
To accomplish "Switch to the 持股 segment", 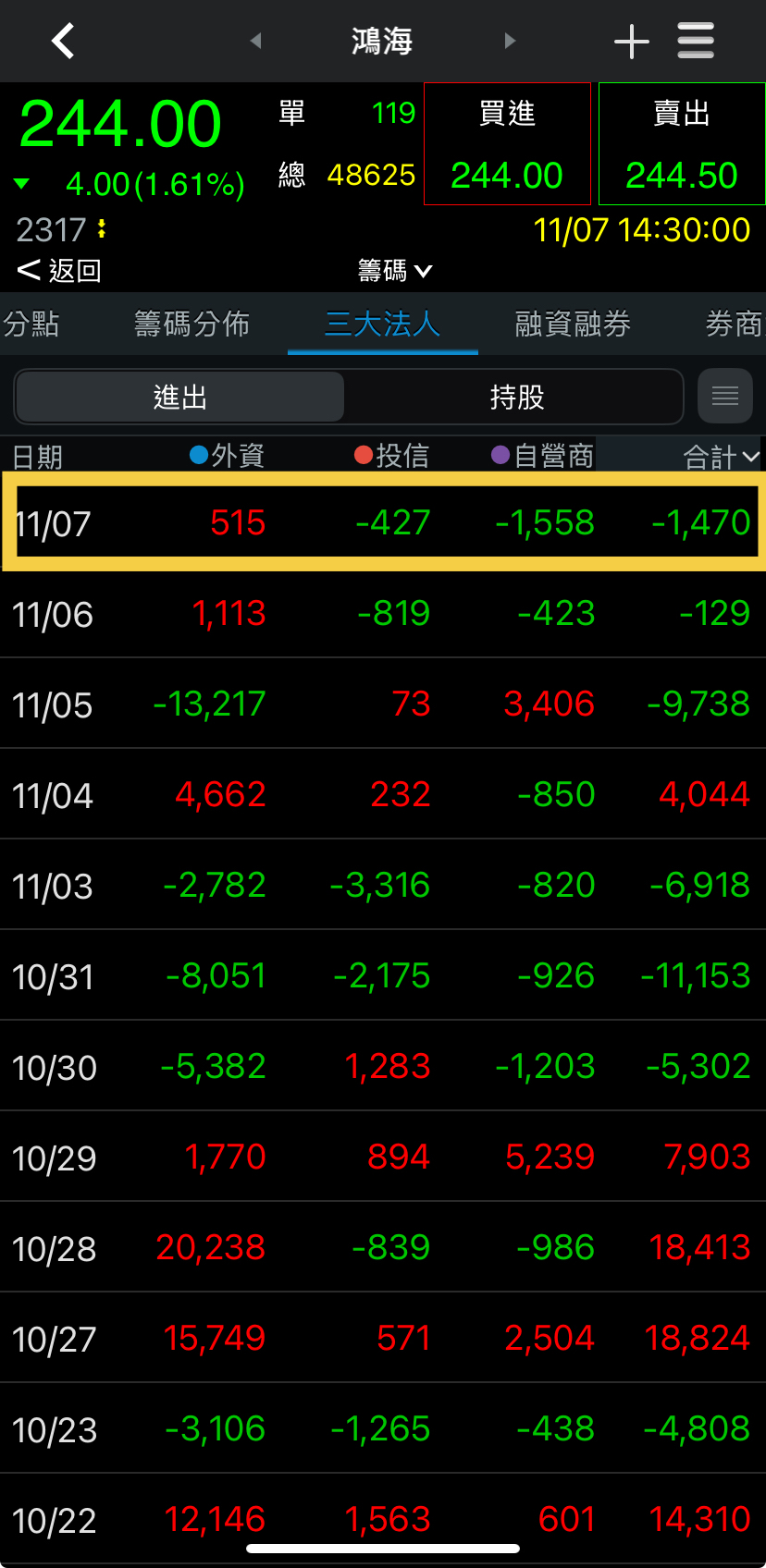I will point(517,397).
